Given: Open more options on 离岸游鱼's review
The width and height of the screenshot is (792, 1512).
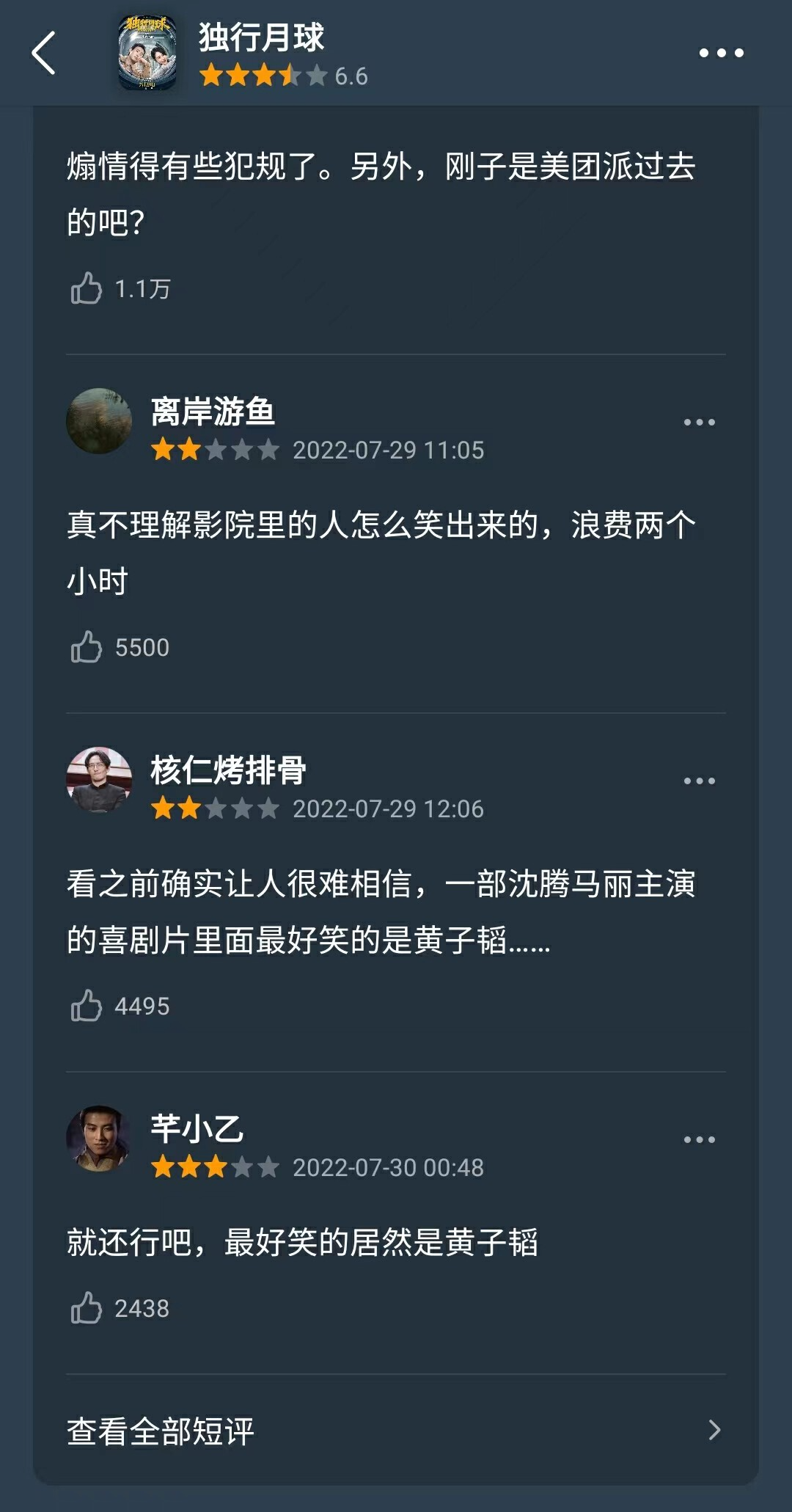Looking at the screenshot, I should [699, 422].
